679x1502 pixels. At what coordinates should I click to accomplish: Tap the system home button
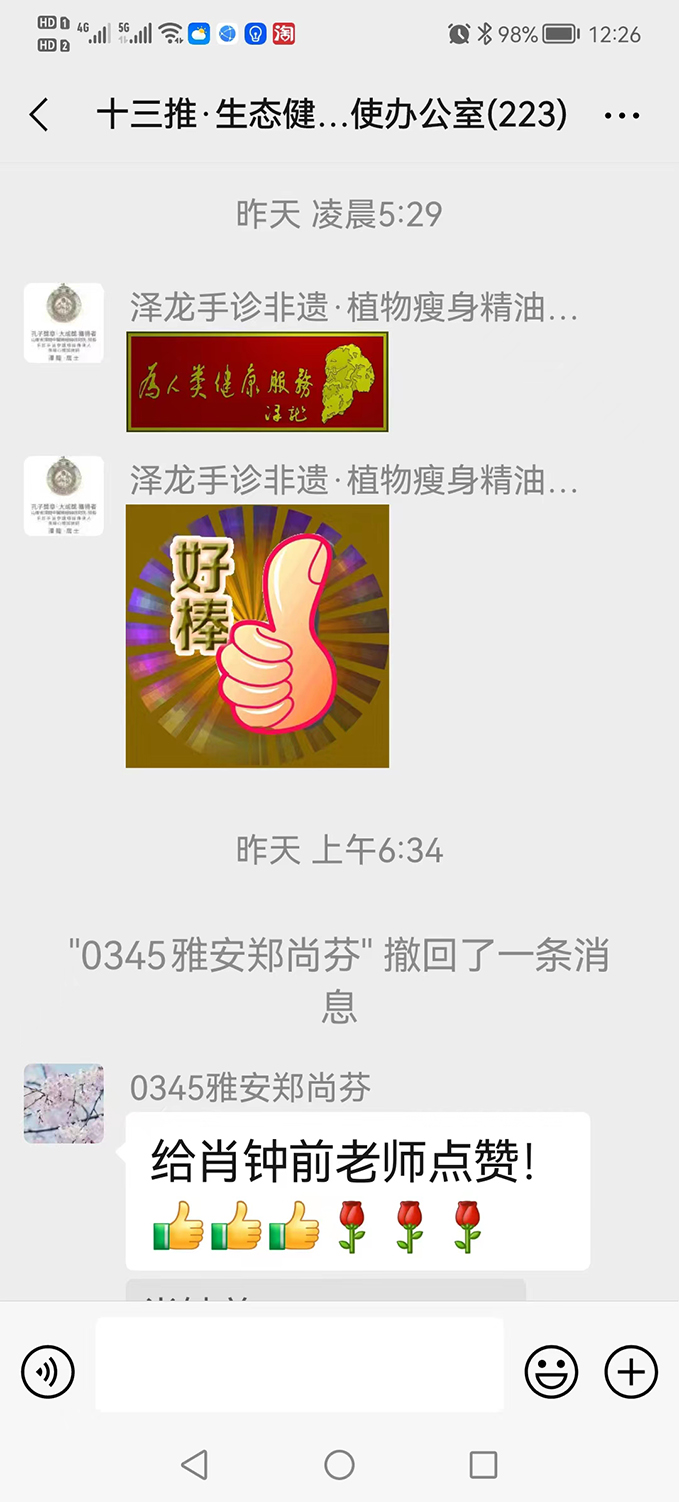coord(339,1465)
